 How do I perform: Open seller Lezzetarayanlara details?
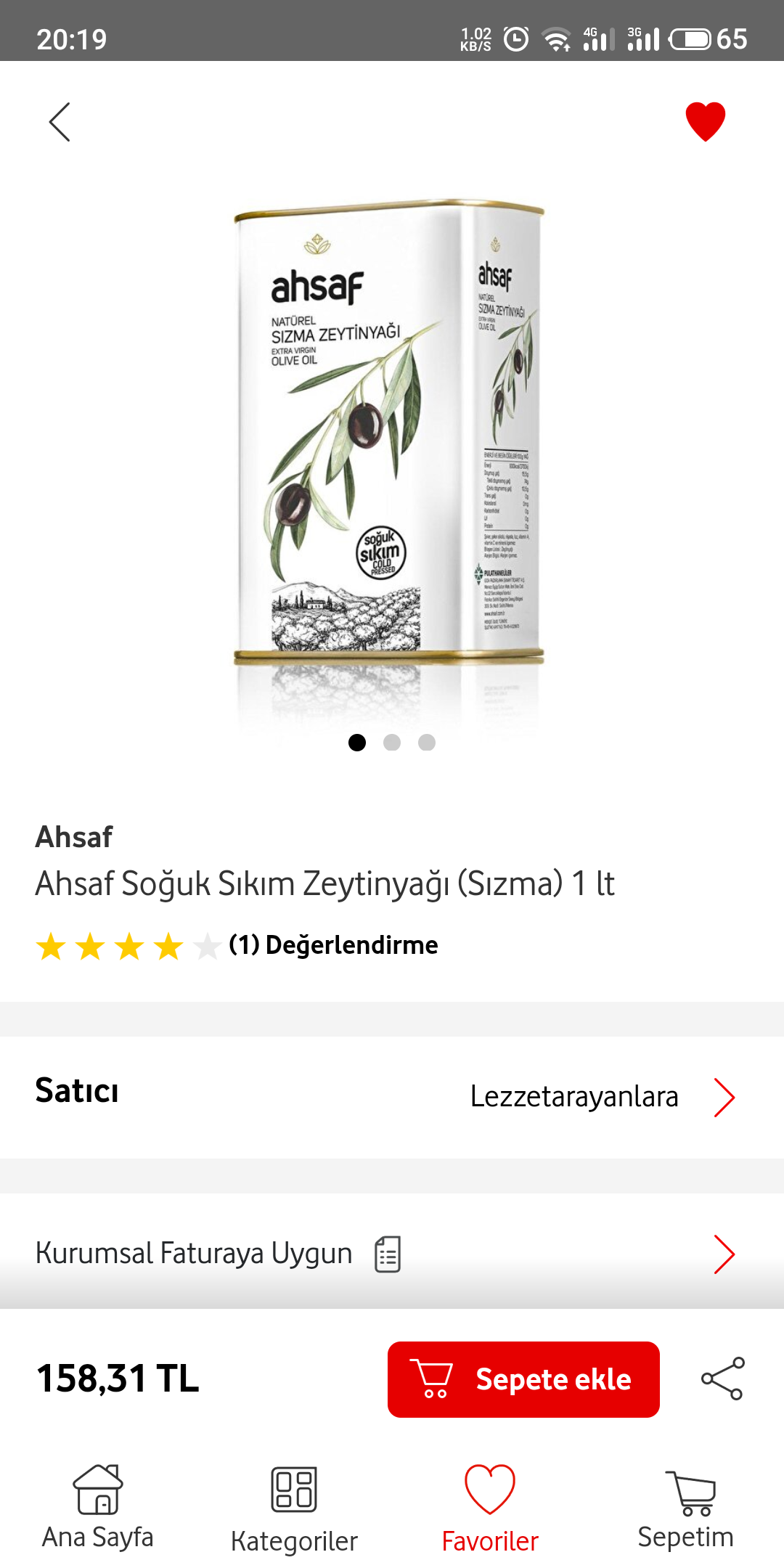click(603, 1097)
